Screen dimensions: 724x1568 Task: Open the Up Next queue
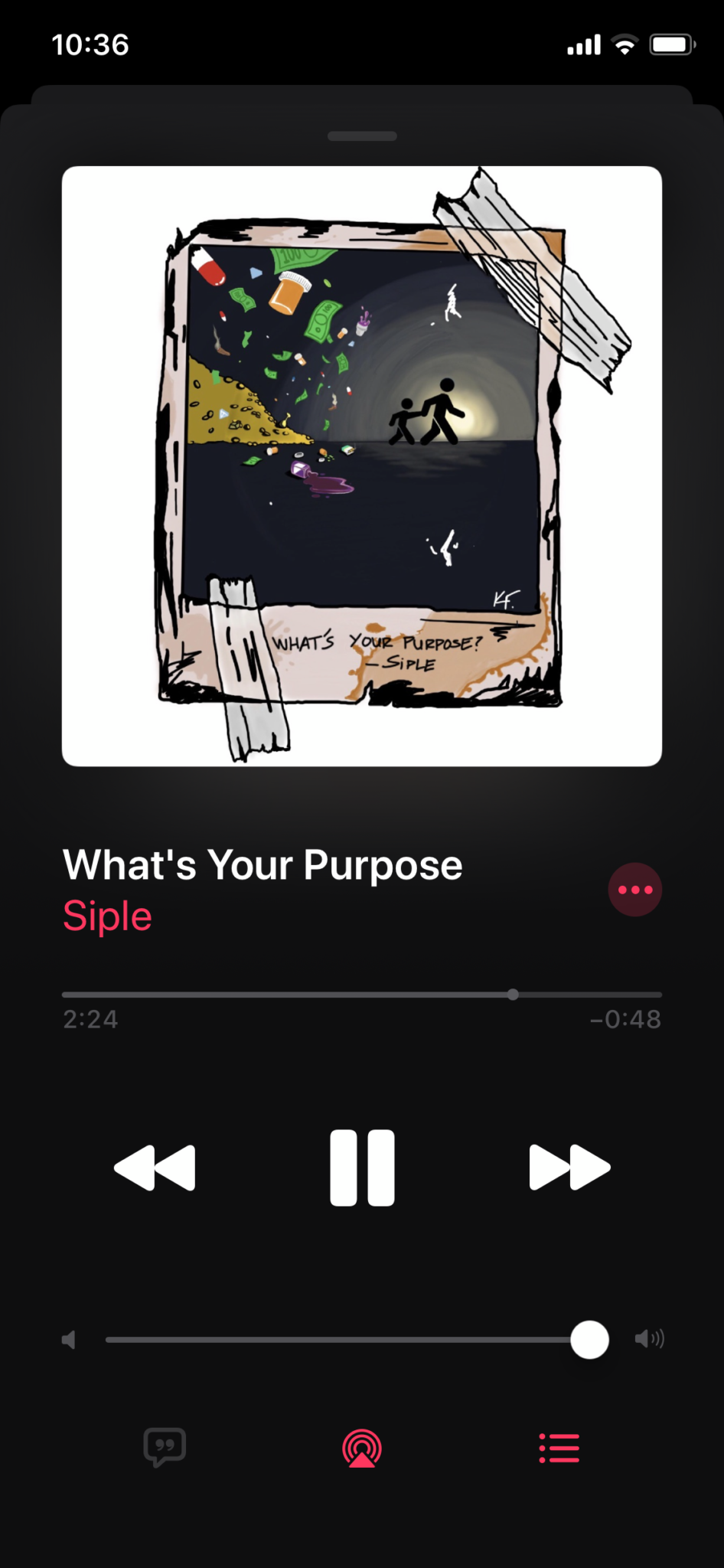tap(559, 1448)
